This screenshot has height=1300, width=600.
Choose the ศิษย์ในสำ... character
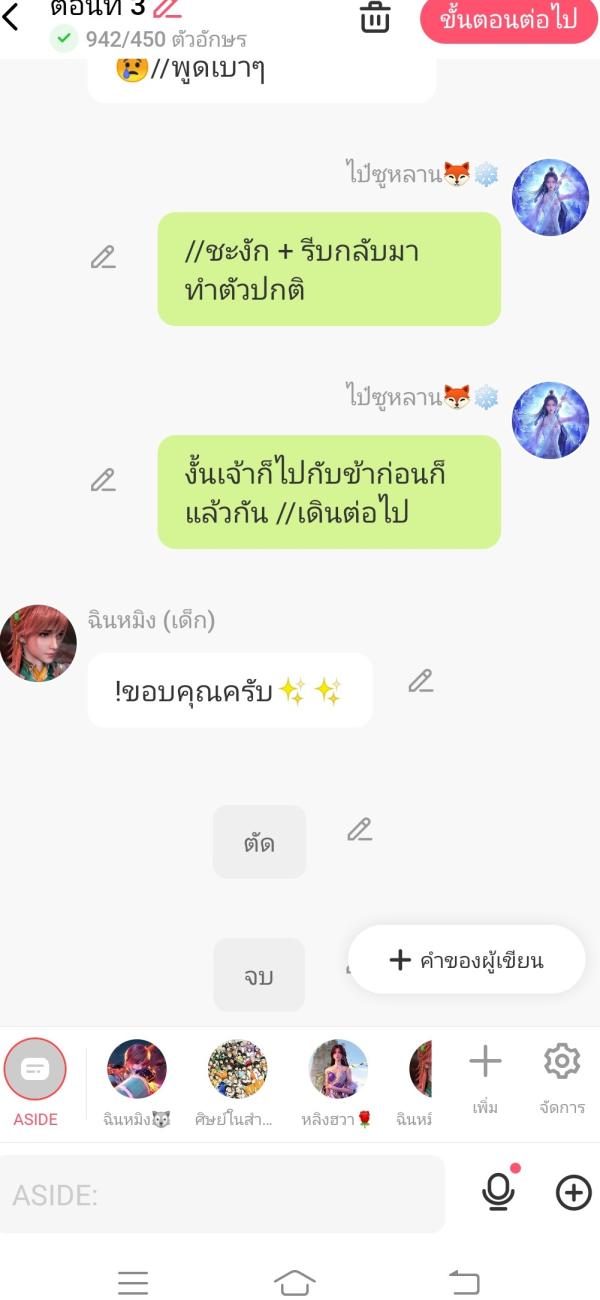pyautogui.click(x=237, y=1082)
